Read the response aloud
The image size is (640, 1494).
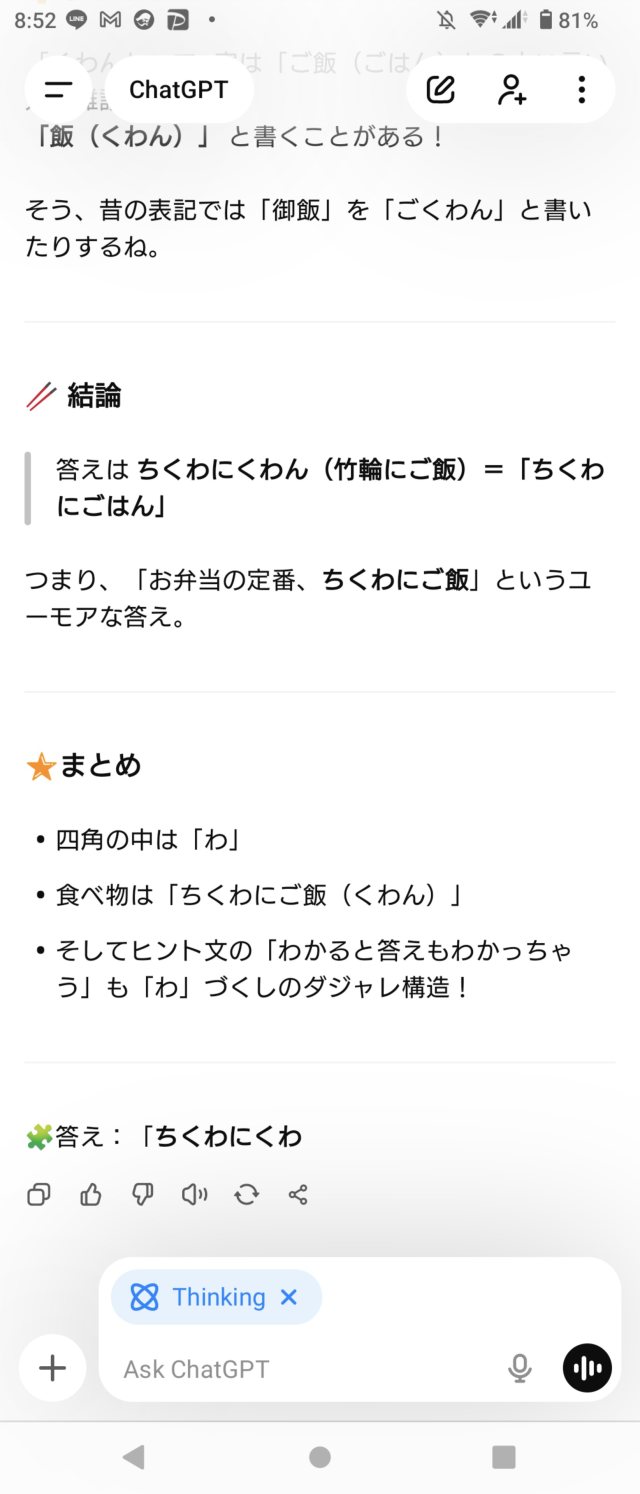[194, 1194]
